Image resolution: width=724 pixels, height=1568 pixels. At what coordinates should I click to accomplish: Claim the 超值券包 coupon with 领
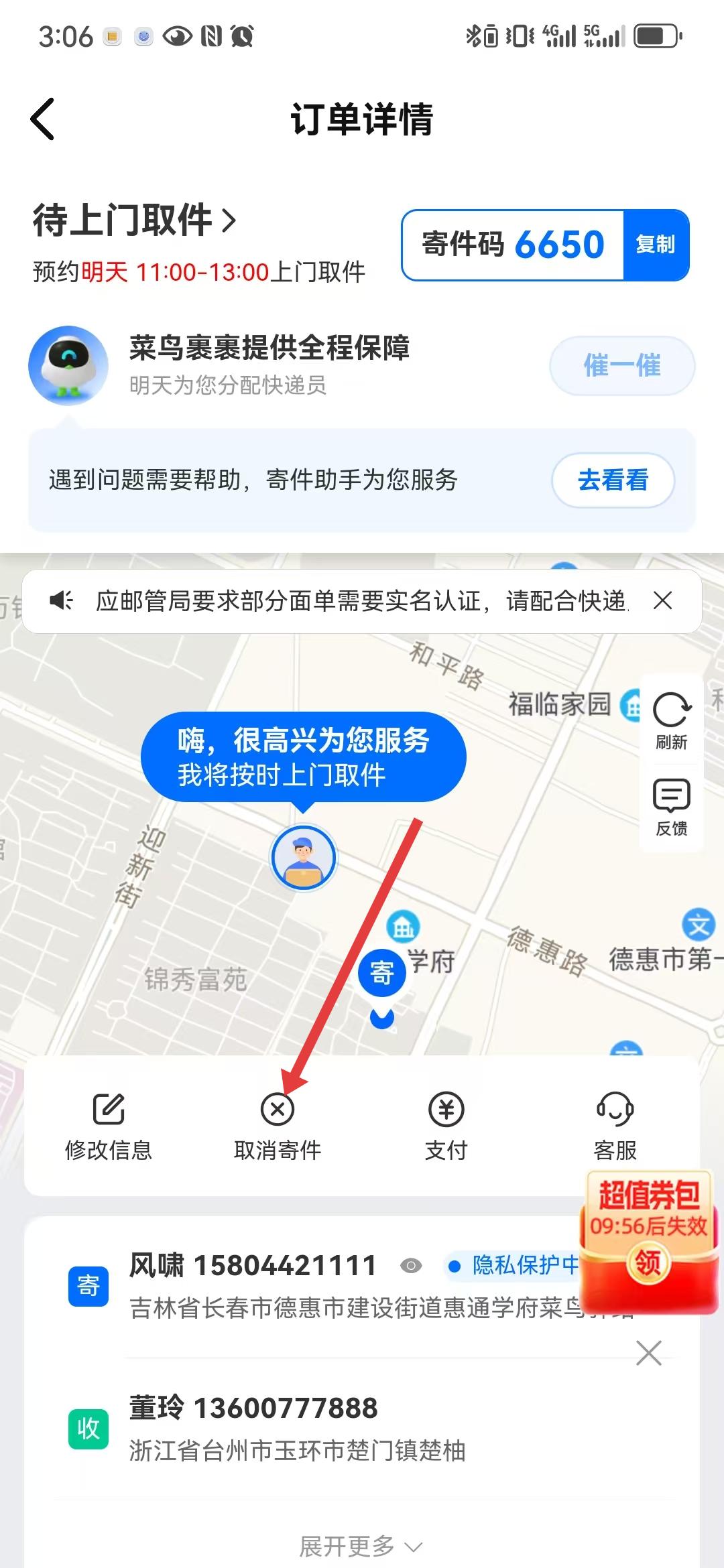648,1264
